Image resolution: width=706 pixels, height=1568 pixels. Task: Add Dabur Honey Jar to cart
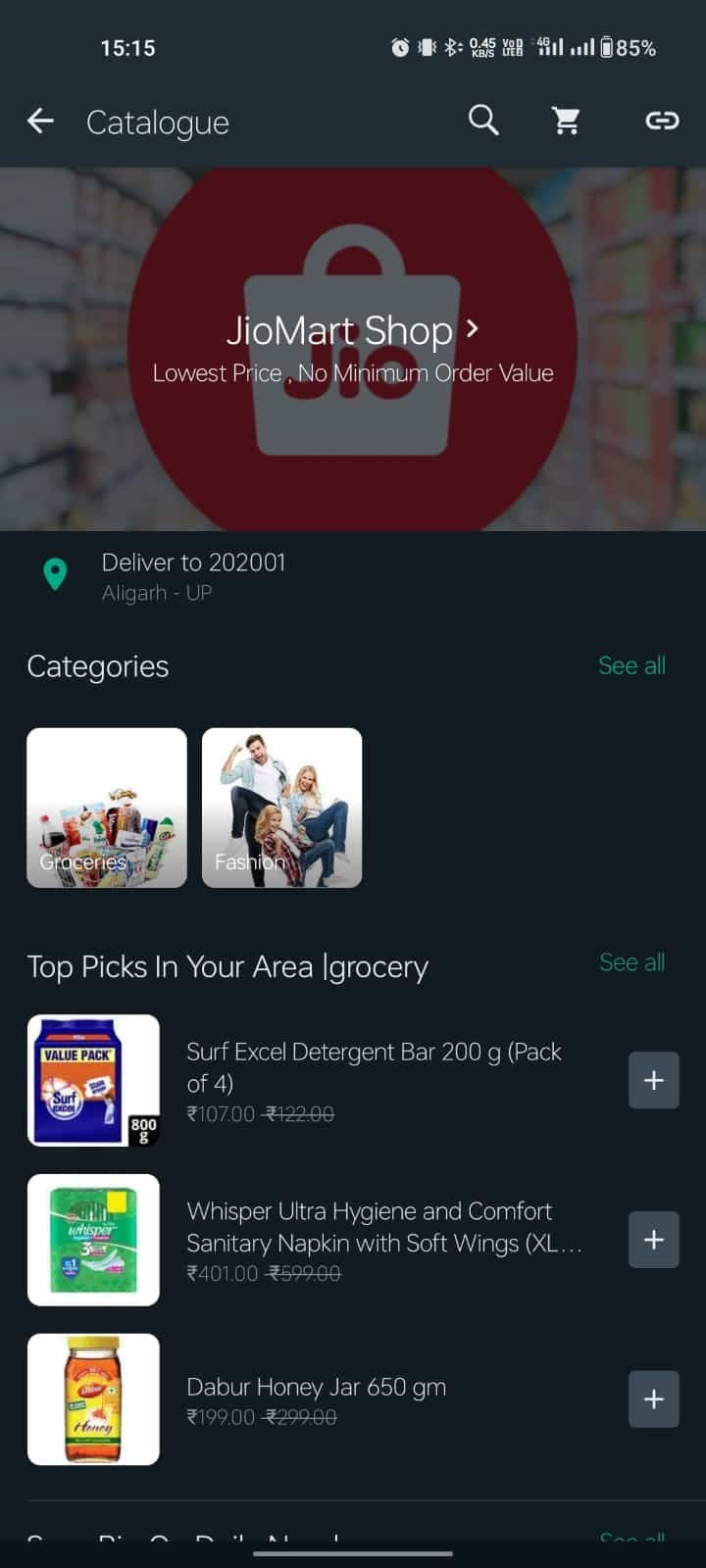[x=653, y=1399]
